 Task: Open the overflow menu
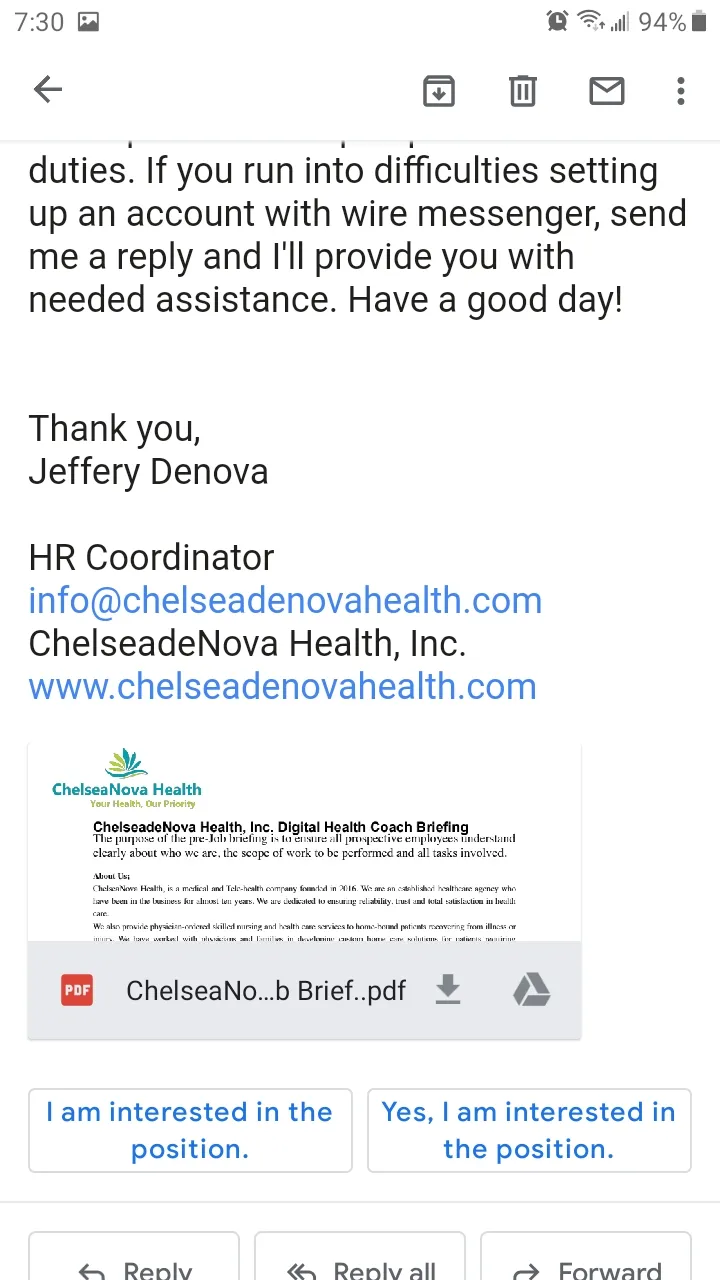click(x=681, y=91)
